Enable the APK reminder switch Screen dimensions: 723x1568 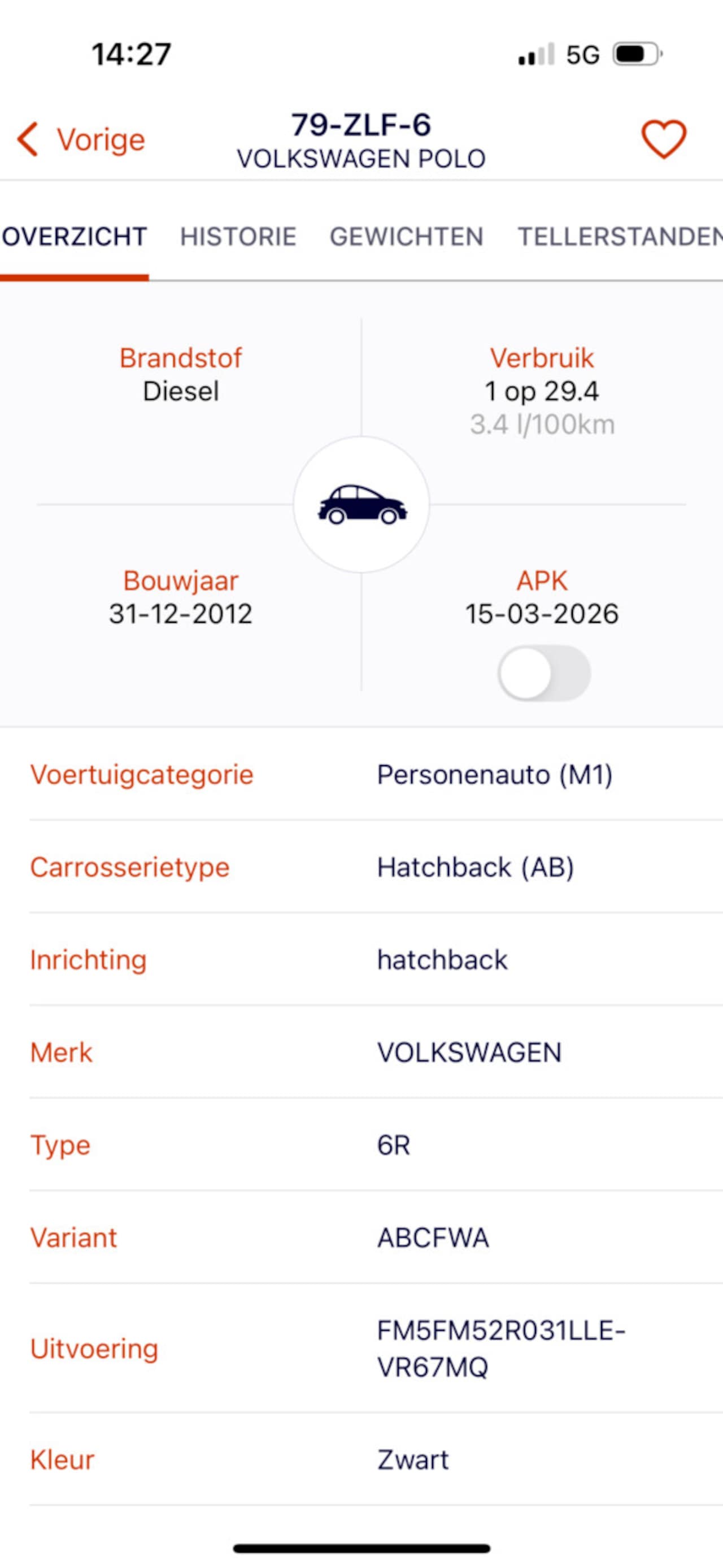(544, 673)
